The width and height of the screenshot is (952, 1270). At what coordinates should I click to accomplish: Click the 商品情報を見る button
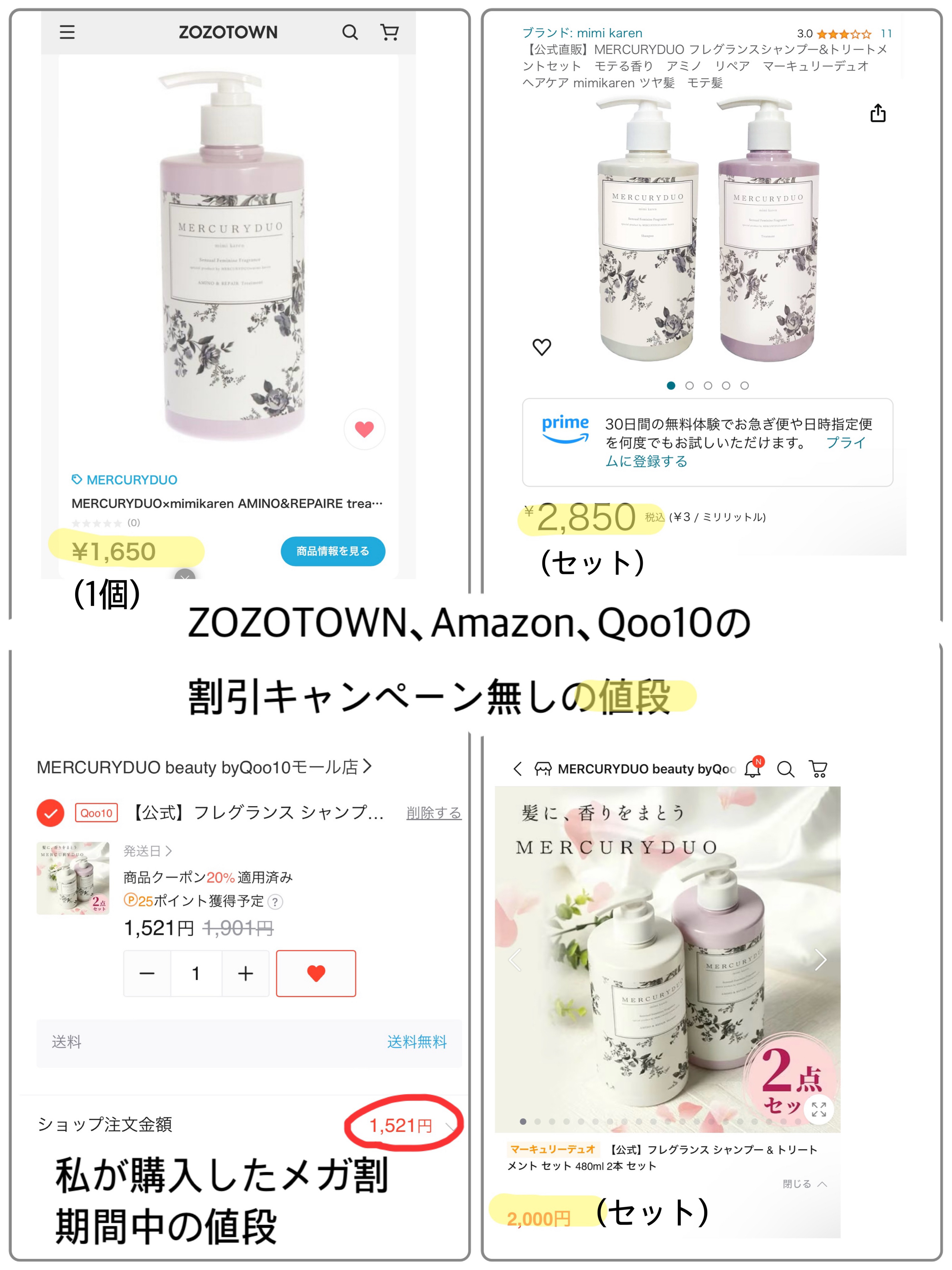pyautogui.click(x=333, y=551)
